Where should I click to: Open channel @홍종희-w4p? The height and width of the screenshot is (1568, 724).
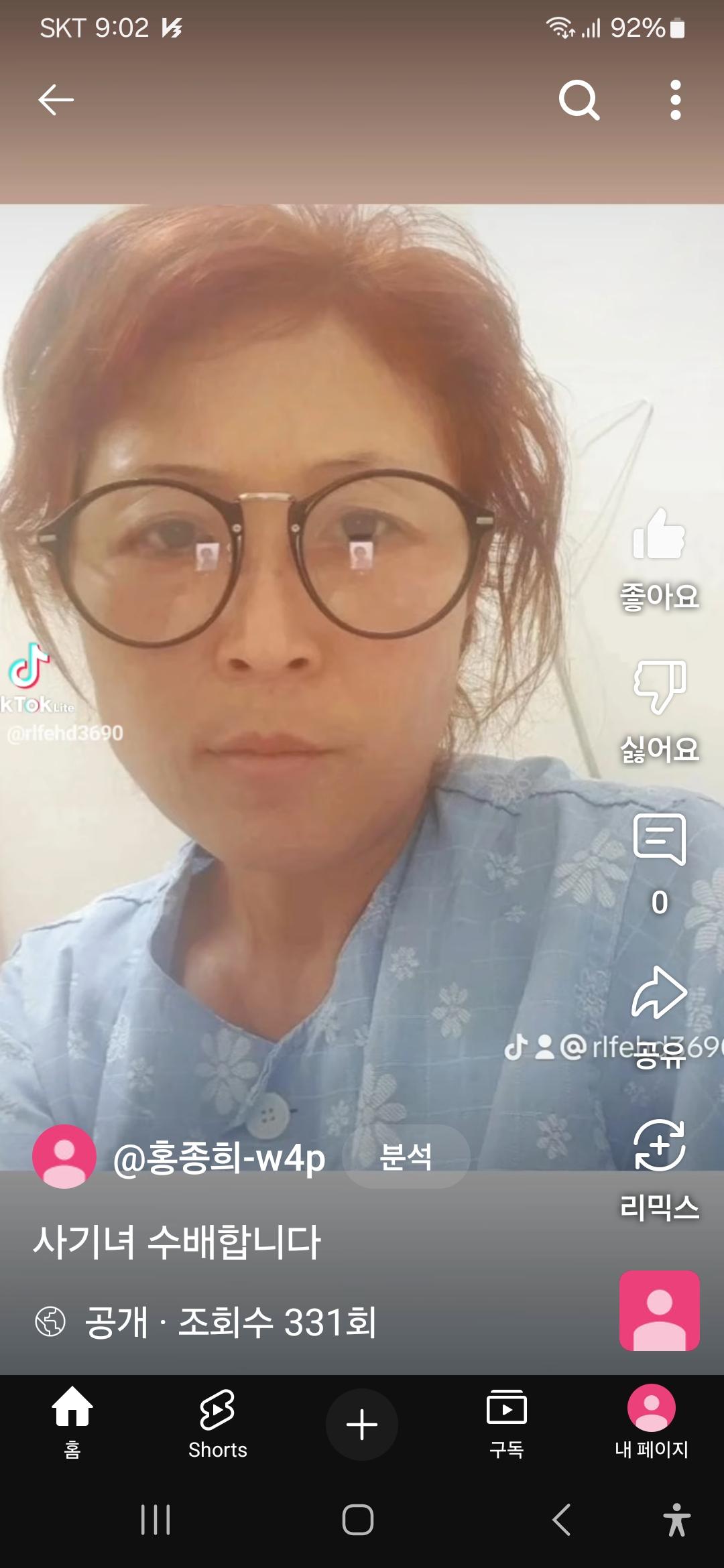point(219,1157)
